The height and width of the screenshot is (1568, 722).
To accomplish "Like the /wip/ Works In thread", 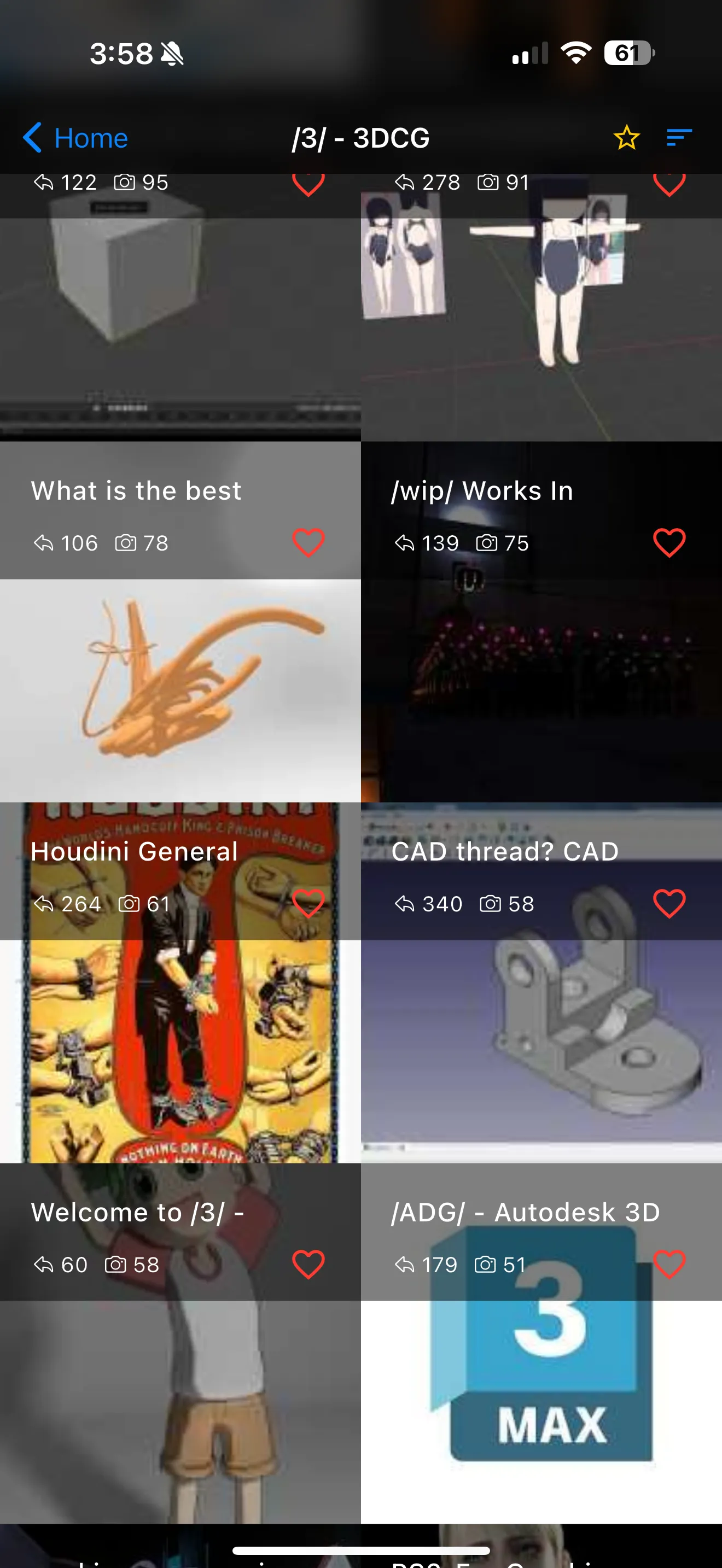I will [x=669, y=542].
